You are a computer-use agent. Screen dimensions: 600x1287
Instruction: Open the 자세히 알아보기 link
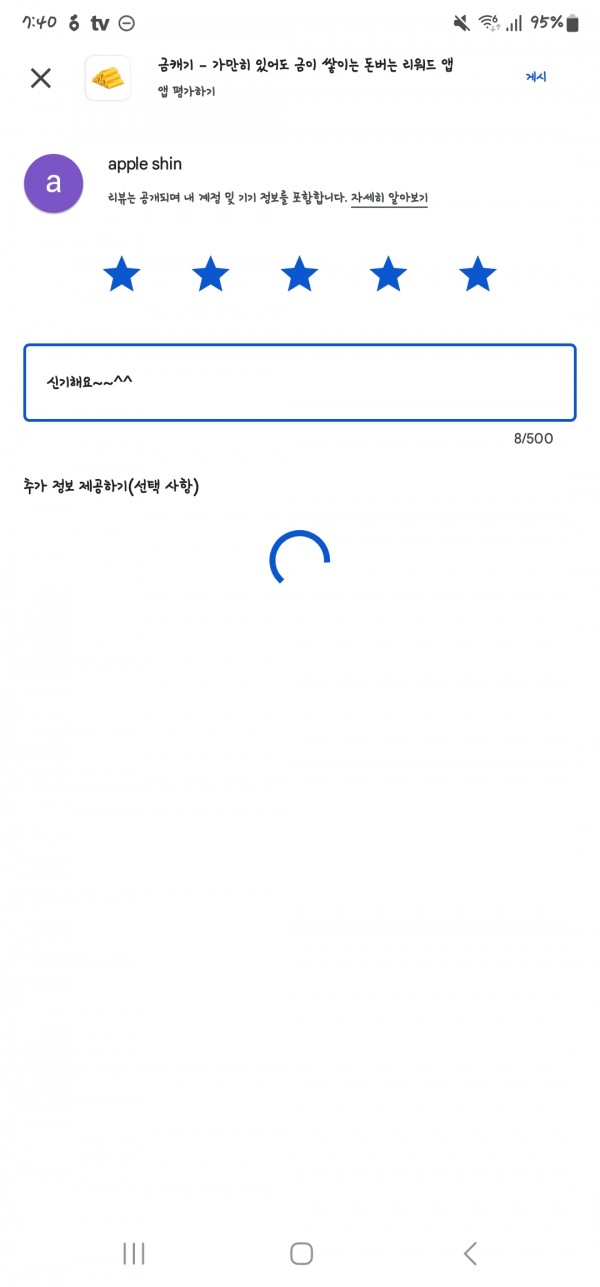(389, 198)
